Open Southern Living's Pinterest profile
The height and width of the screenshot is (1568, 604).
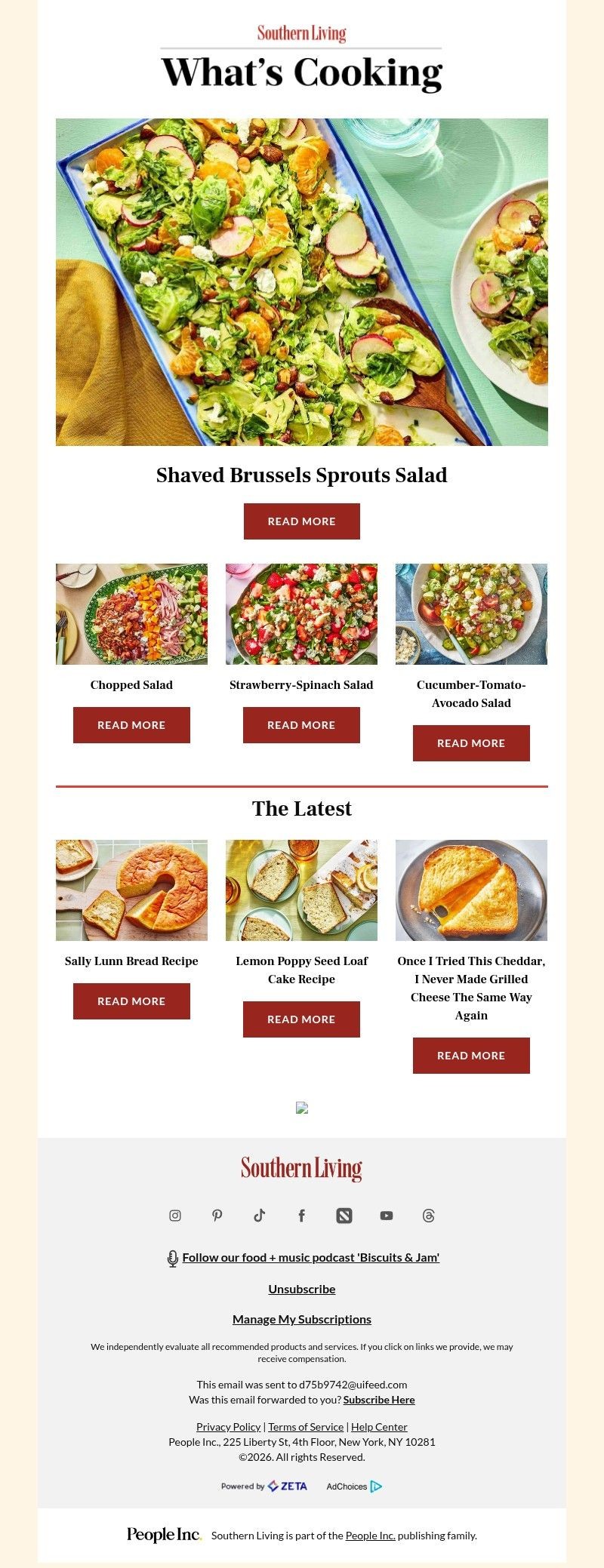(x=217, y=1216)
